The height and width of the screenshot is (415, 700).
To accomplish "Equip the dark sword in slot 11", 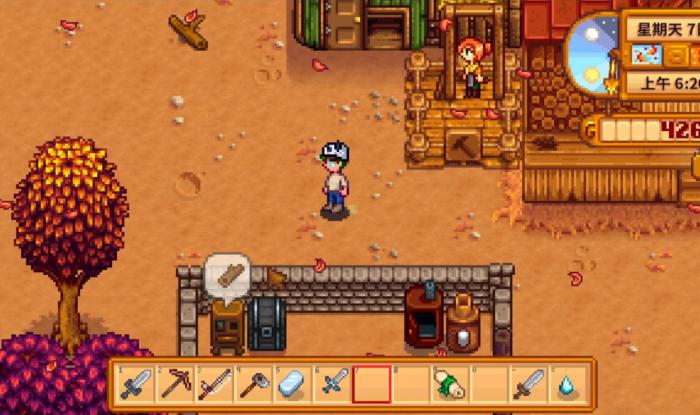I will (x=526, y=382).
